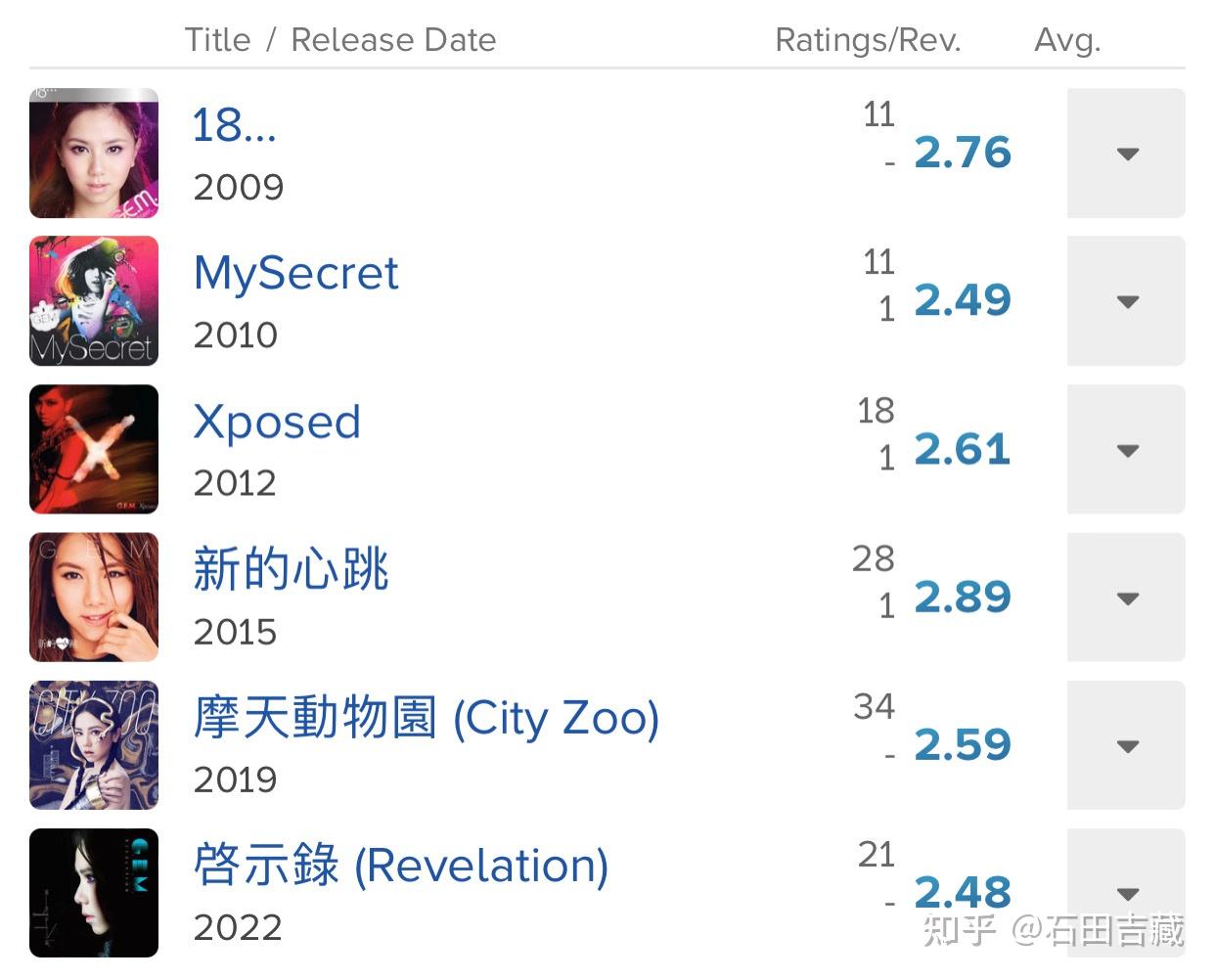Tap the City Zoo album cover
This screenshot has height=980, width=1215.
coord(94,745)
